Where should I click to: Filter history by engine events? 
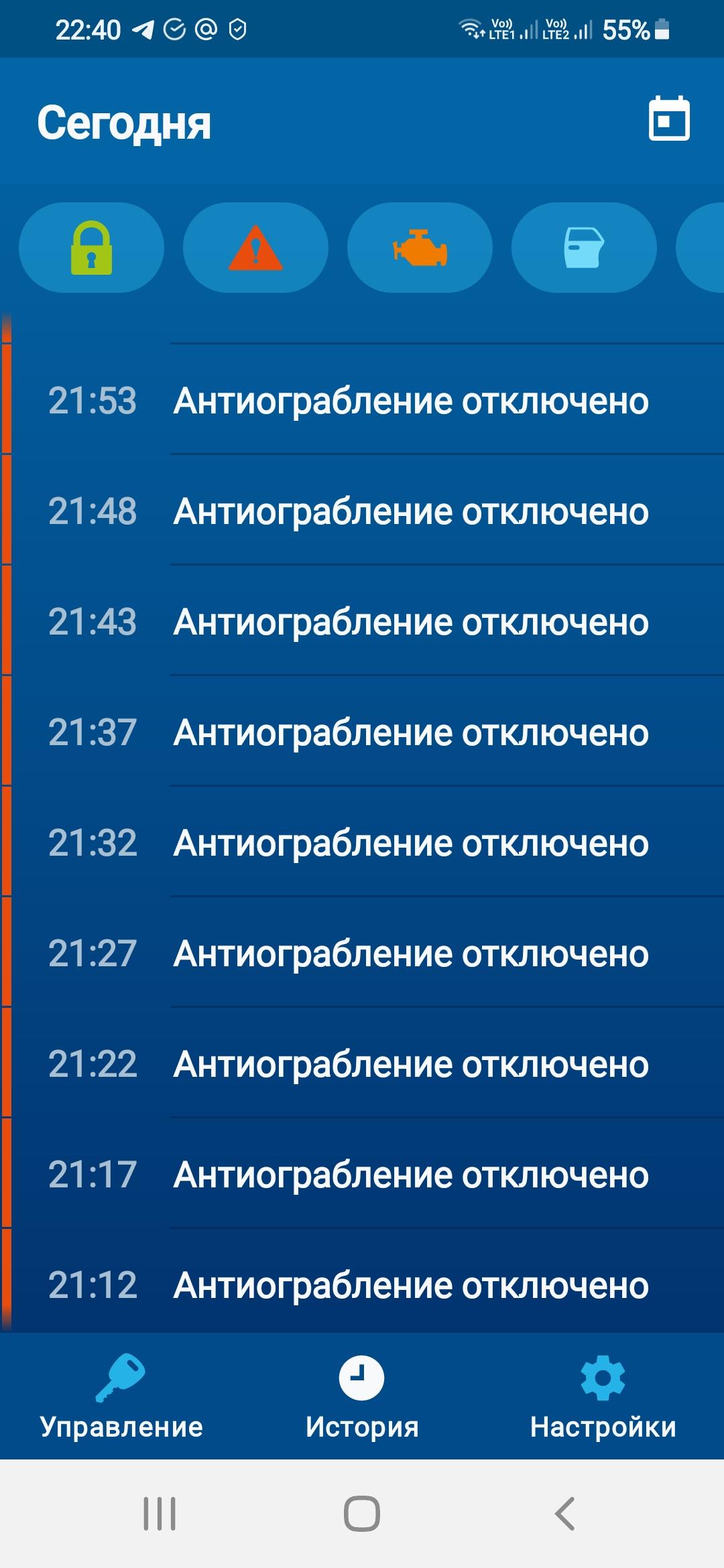click(420, 248)
